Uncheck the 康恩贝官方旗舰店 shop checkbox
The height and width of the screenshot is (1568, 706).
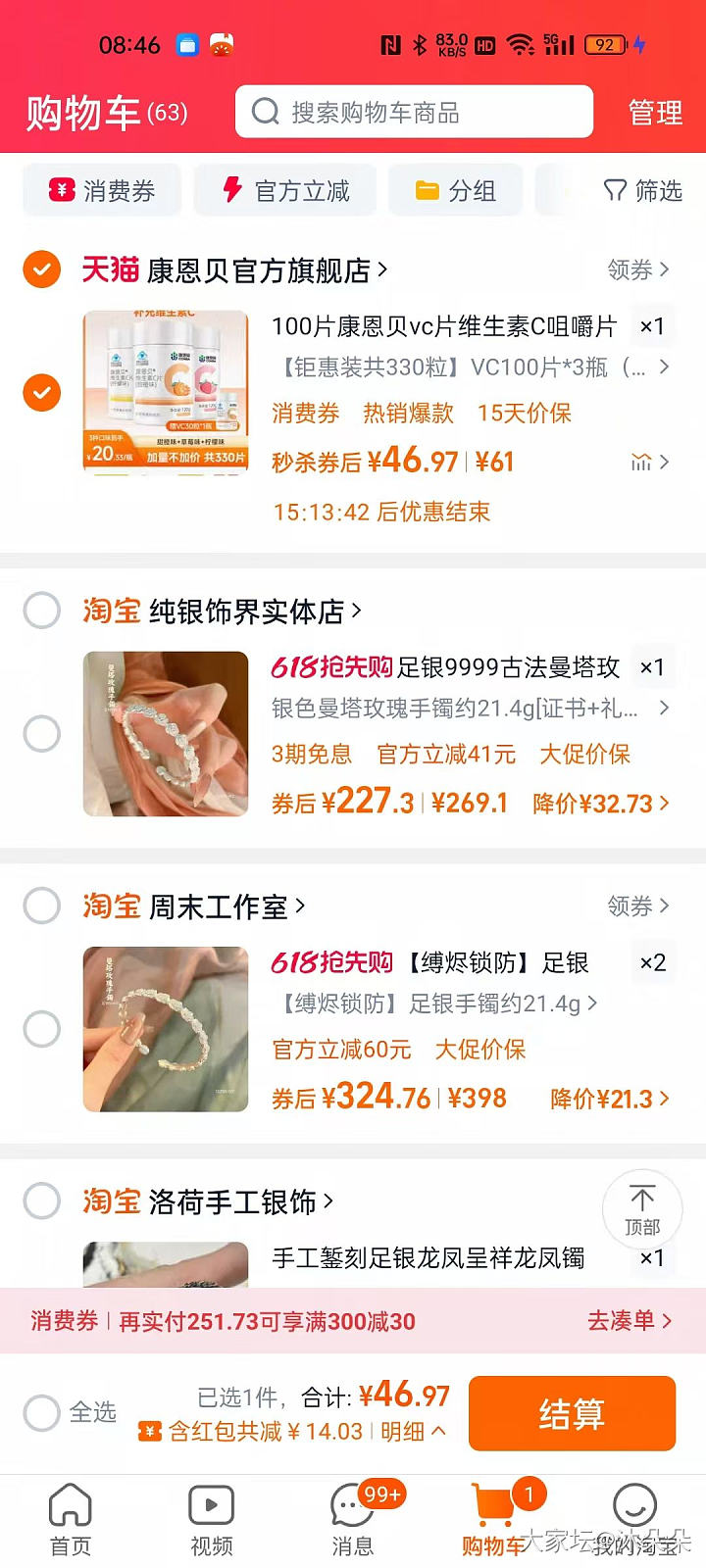tap(41, 269)
